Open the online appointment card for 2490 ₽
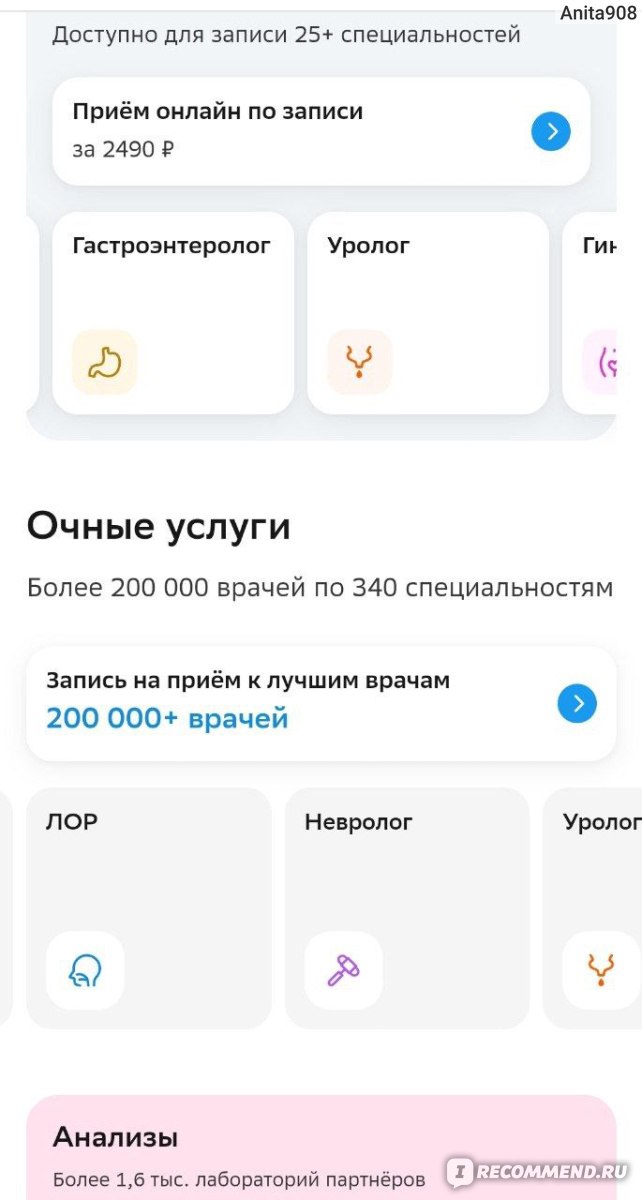This screenshot has height=1200, width=642. [x=321, y=131]
